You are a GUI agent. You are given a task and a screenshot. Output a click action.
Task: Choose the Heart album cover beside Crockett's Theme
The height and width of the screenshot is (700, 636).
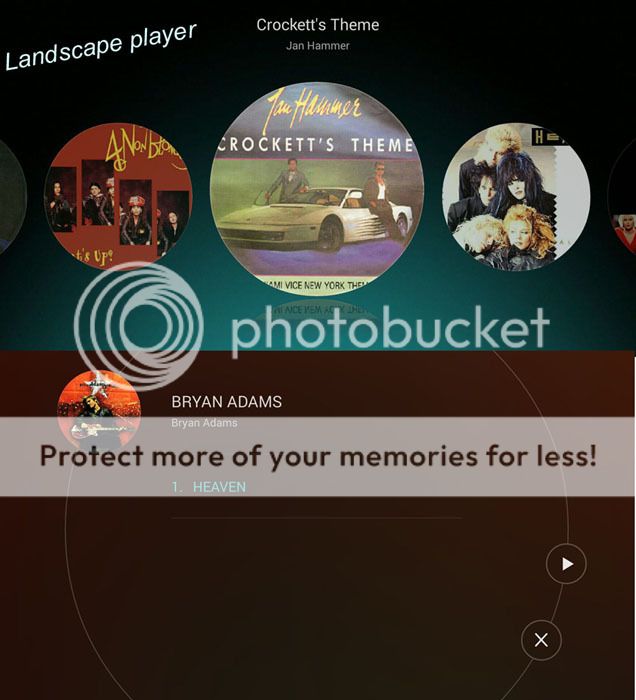516,196
